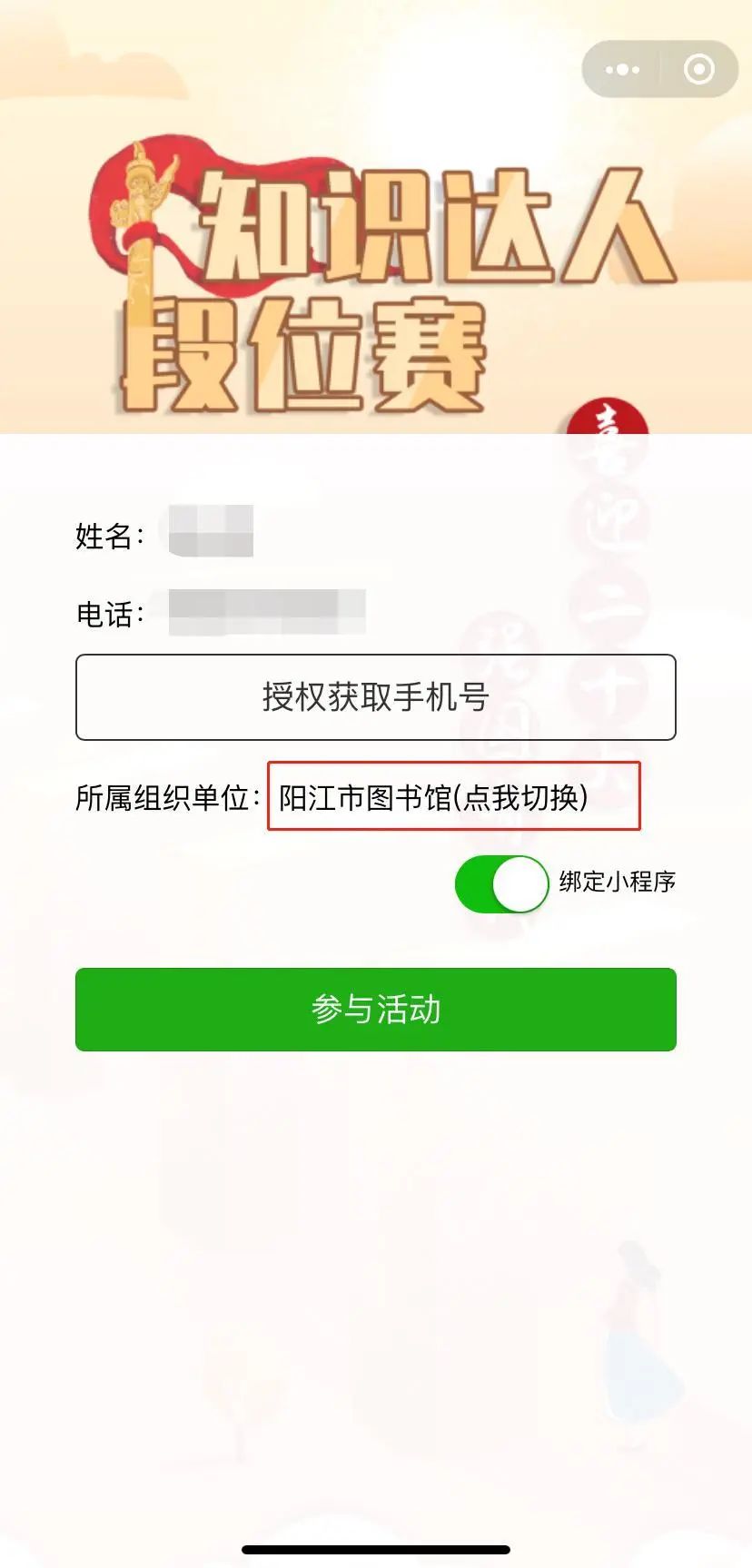The height and width of the screenshot is (1568, 752).
Task: Tap the capsule's circular close icon to exit
Action: pos(696,69)
